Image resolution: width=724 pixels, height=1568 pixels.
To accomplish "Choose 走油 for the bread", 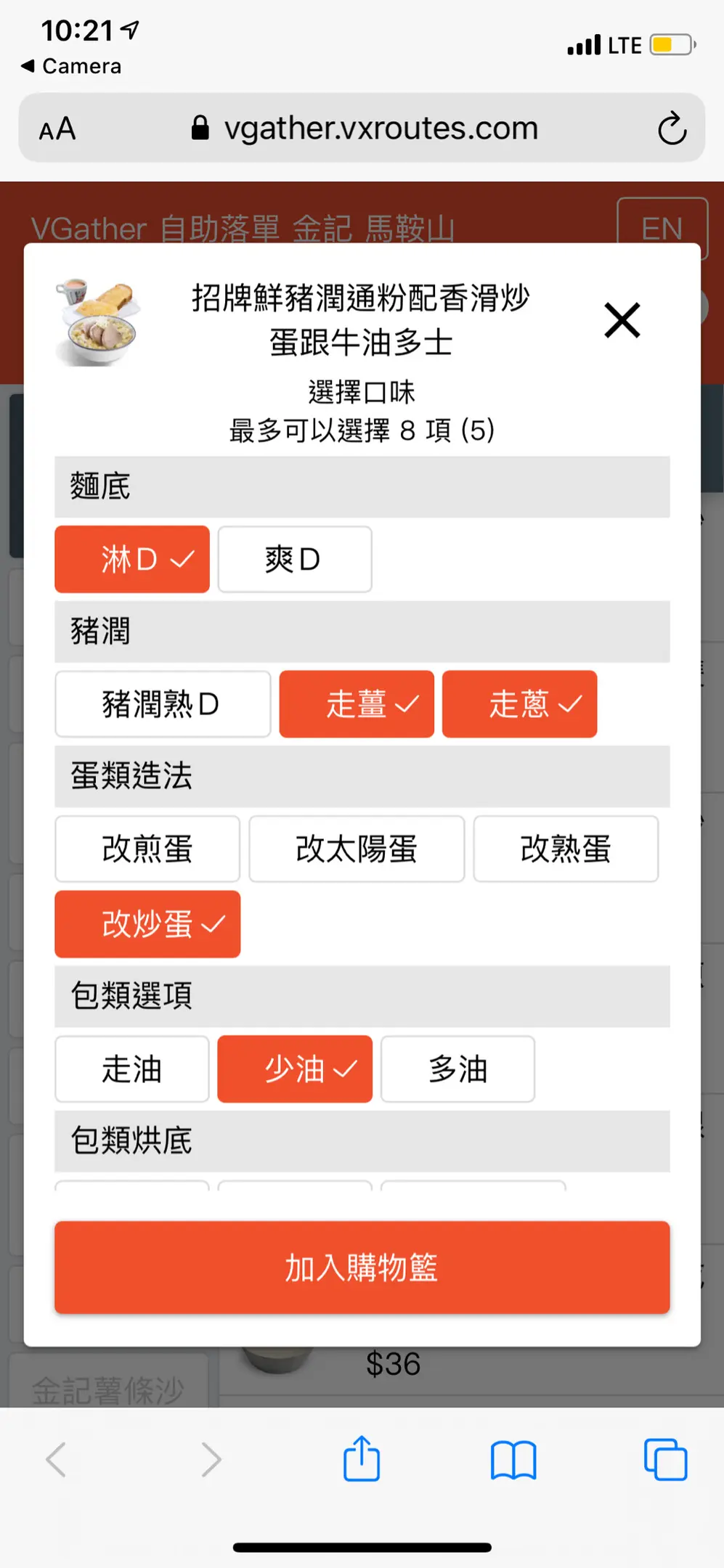I will pyautogui.click(x=132, y=1069).
